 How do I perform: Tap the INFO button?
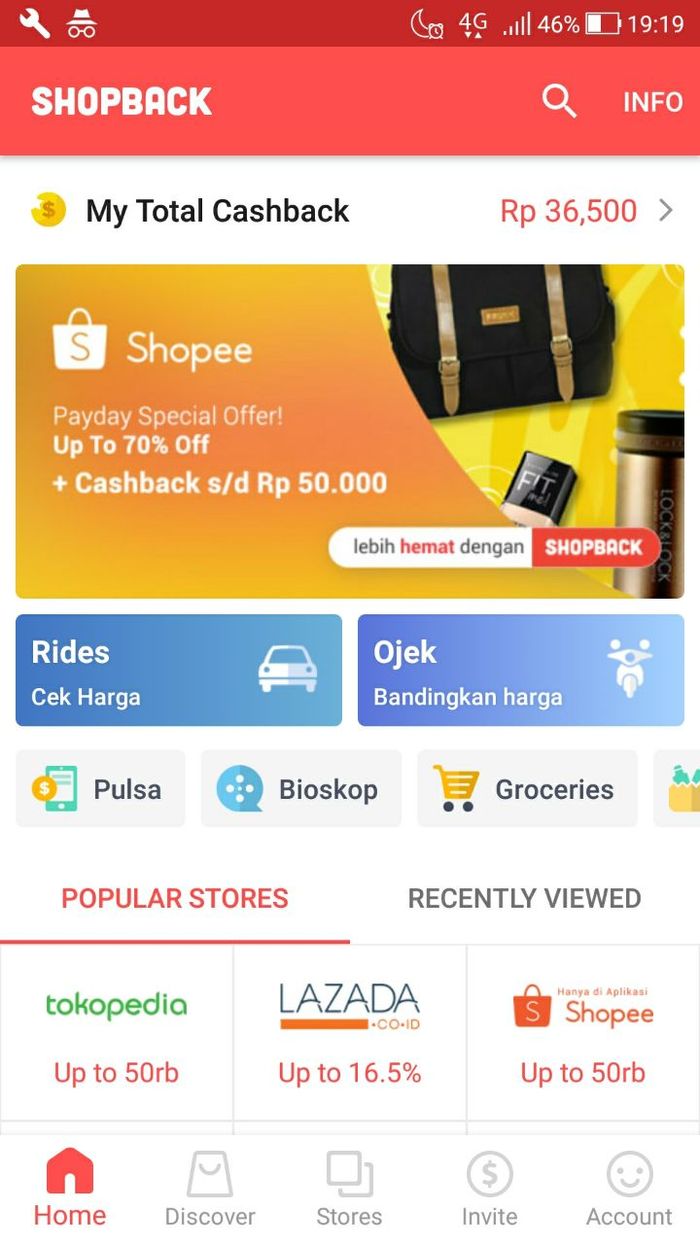652,102
